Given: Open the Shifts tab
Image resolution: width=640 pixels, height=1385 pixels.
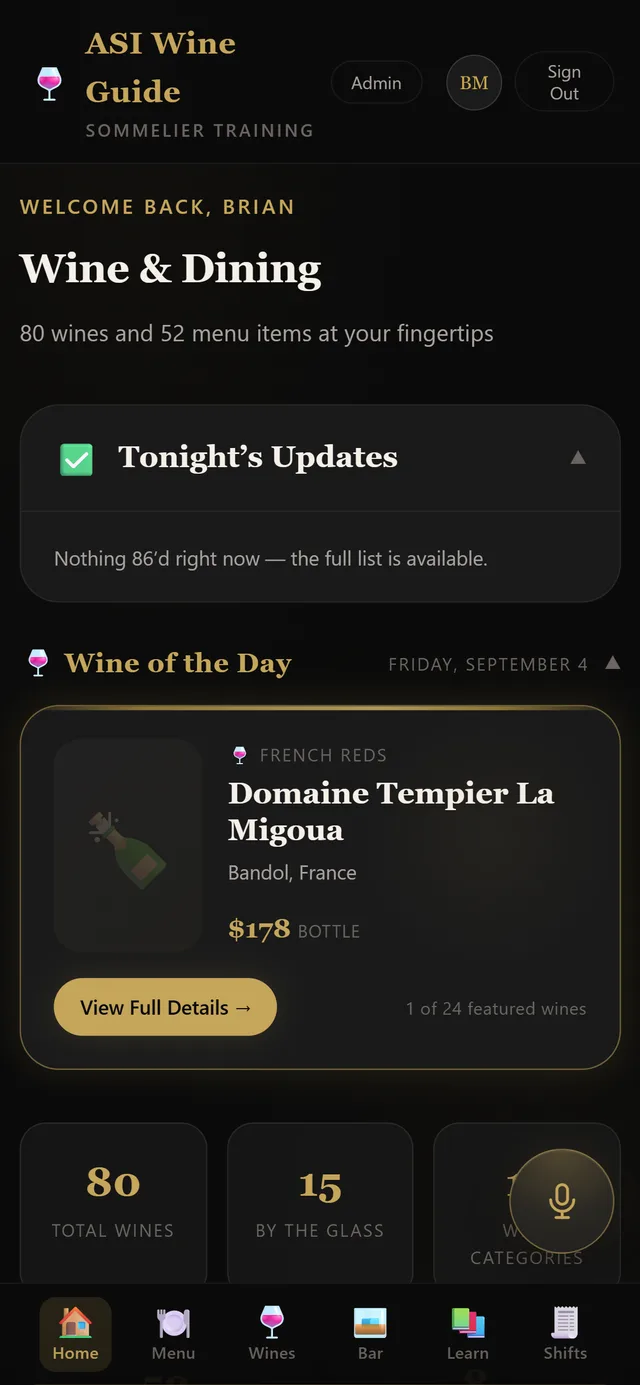Looking at the screenshot, I should pyautogui.click(x=565, y=1334).
